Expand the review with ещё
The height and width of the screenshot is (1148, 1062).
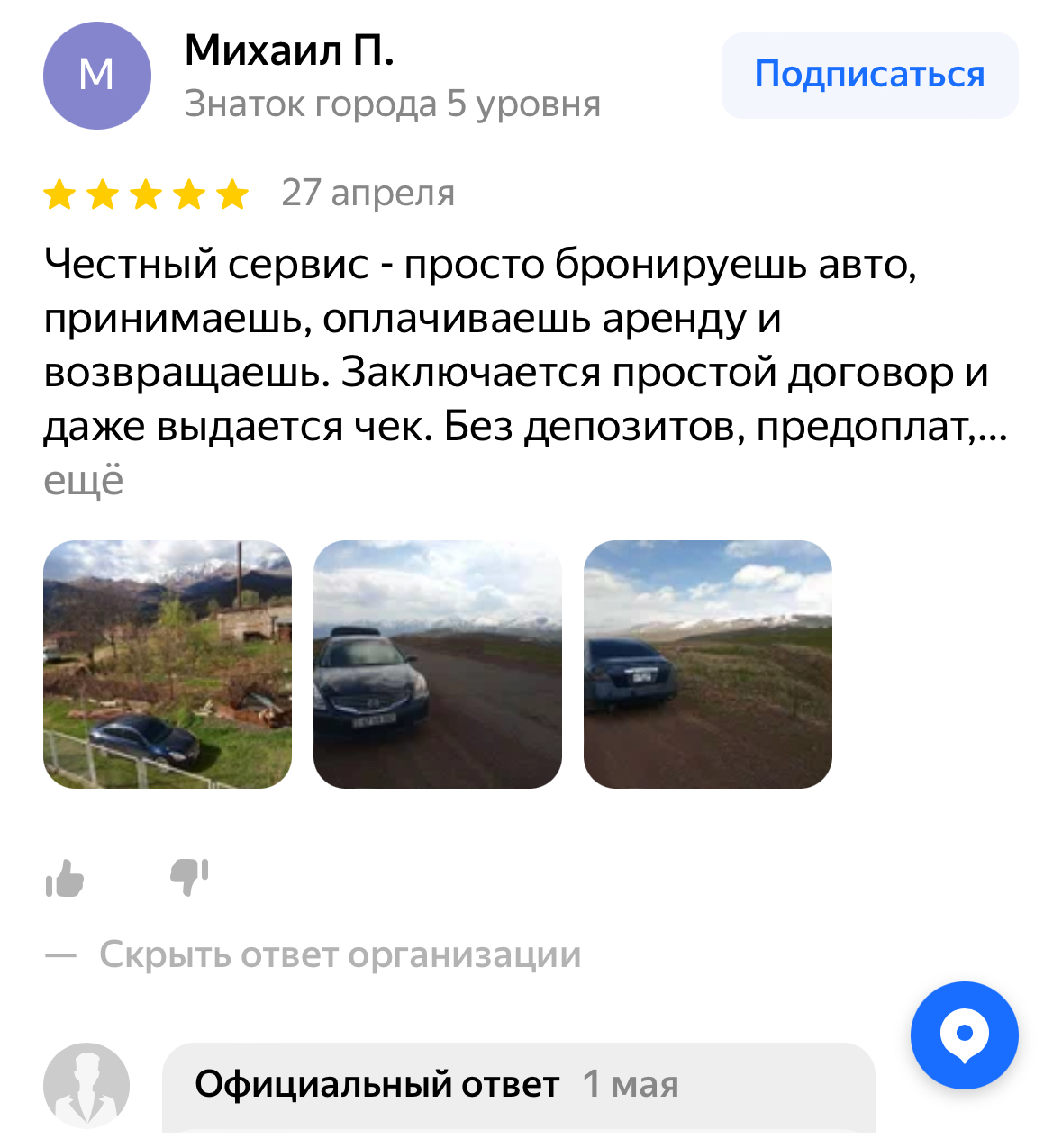pos(83,481)
